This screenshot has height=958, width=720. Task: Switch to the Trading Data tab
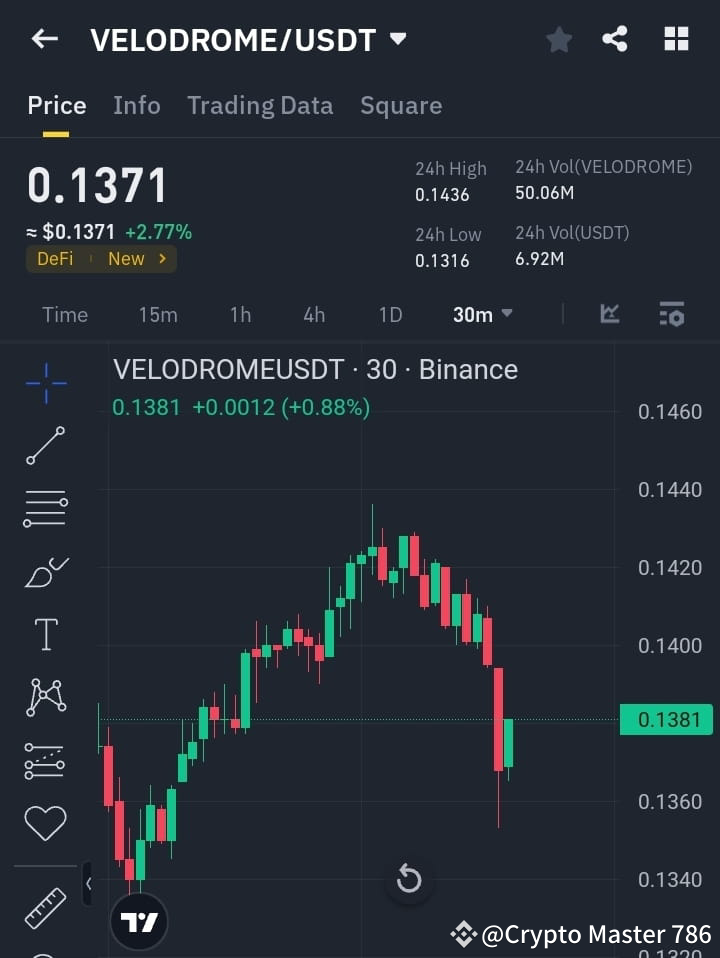point(260,105)
